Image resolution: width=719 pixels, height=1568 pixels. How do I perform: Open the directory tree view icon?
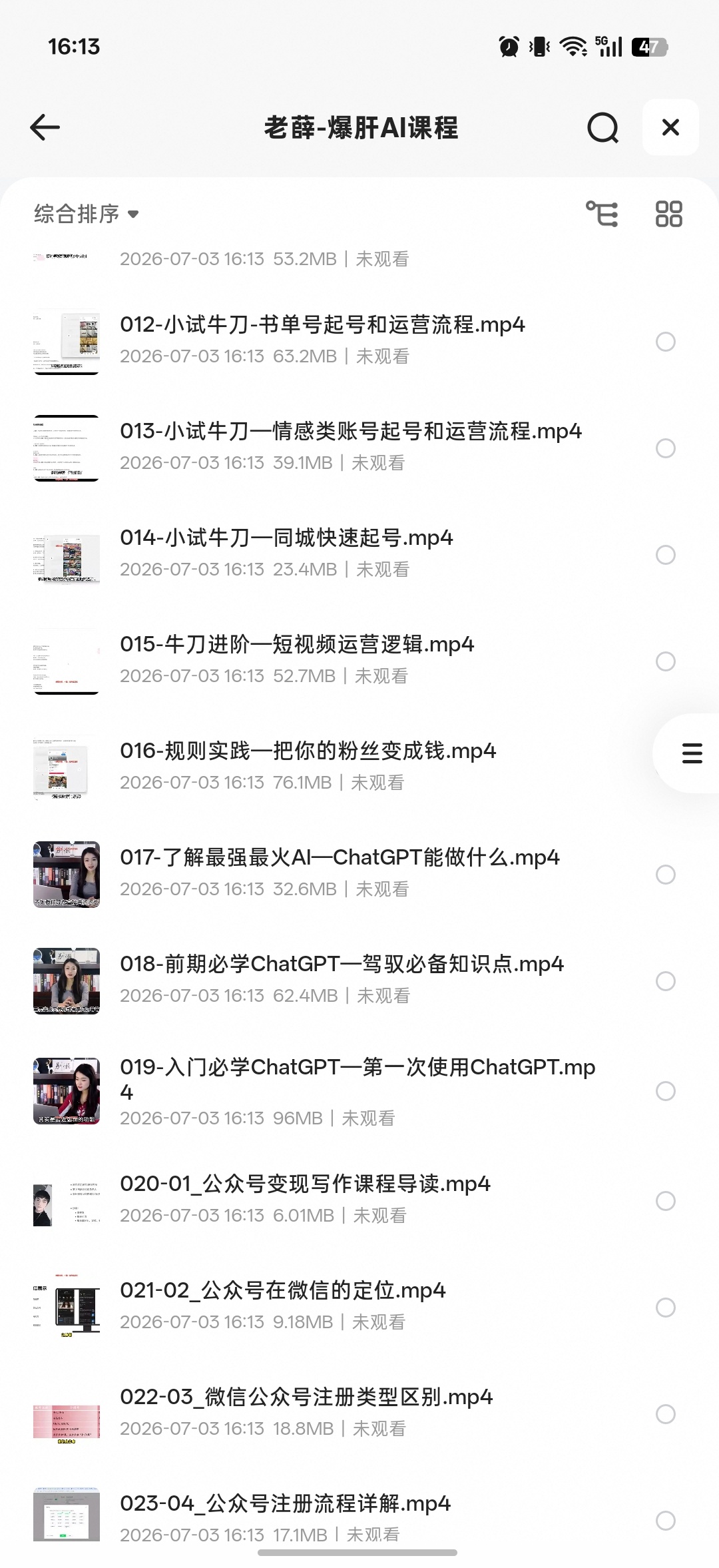coord(602,214)
